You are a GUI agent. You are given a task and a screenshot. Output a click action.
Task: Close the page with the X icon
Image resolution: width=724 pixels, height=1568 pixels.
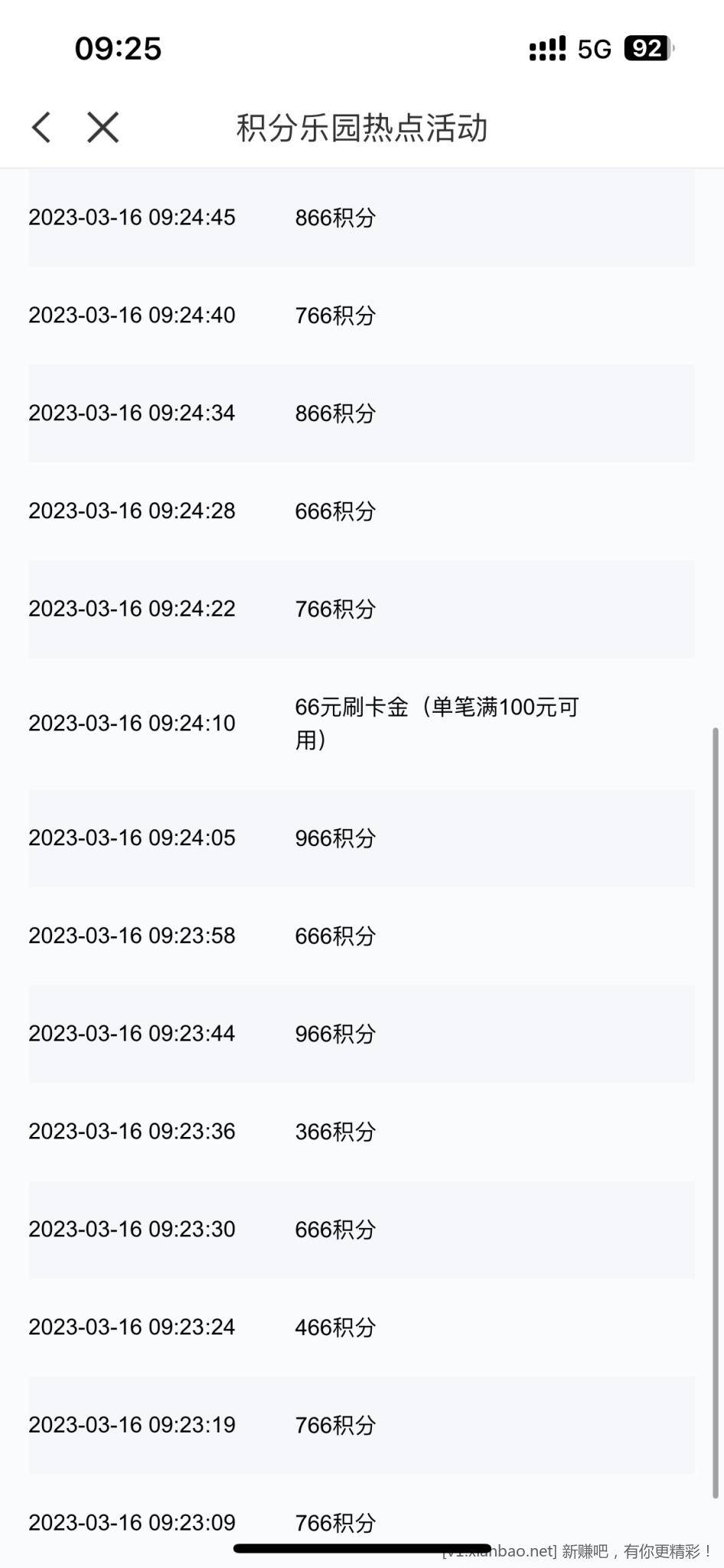[x=103, y=127]
